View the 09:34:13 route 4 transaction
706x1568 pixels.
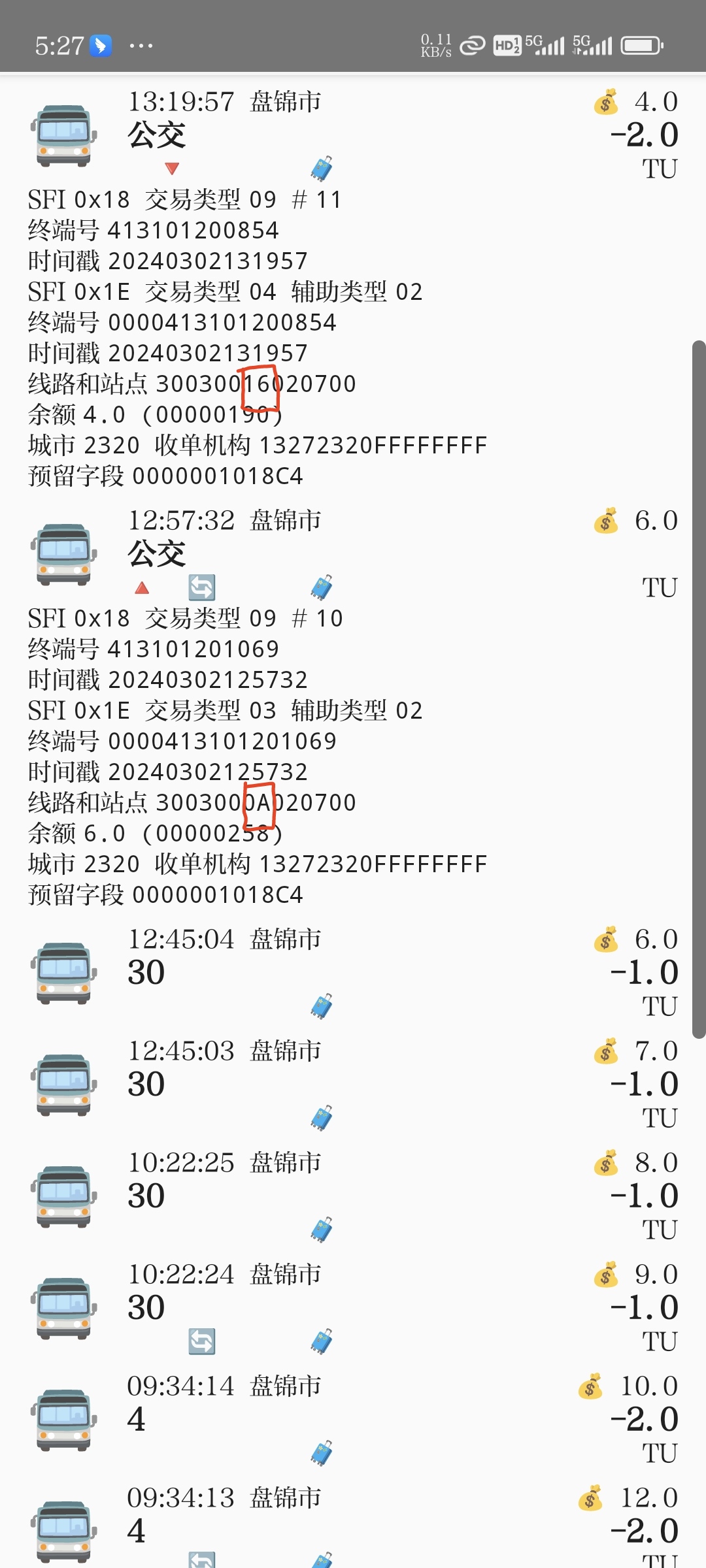[353, 1529]
